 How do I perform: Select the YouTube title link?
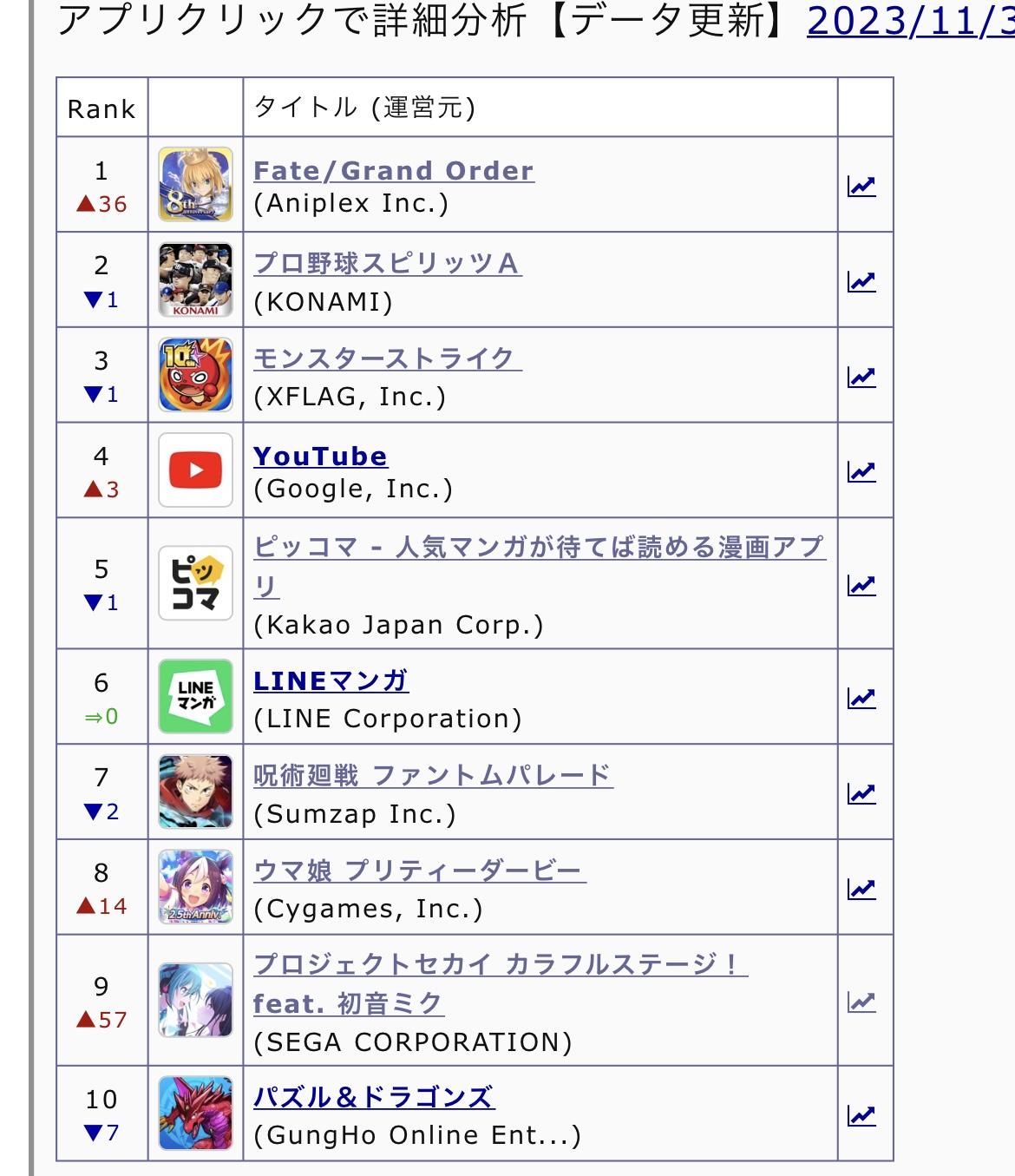coord(320,456)
